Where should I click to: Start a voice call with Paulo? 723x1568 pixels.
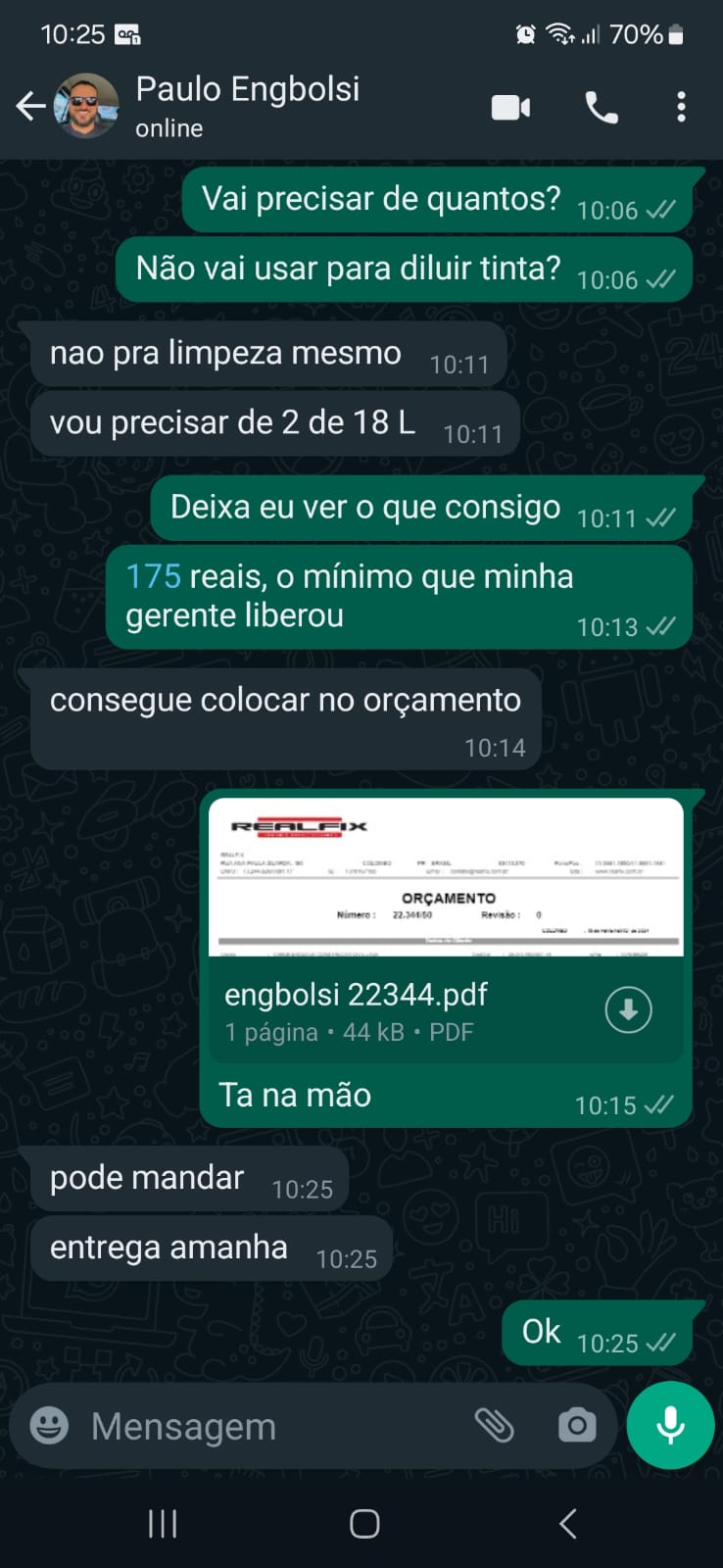(602, 107)
